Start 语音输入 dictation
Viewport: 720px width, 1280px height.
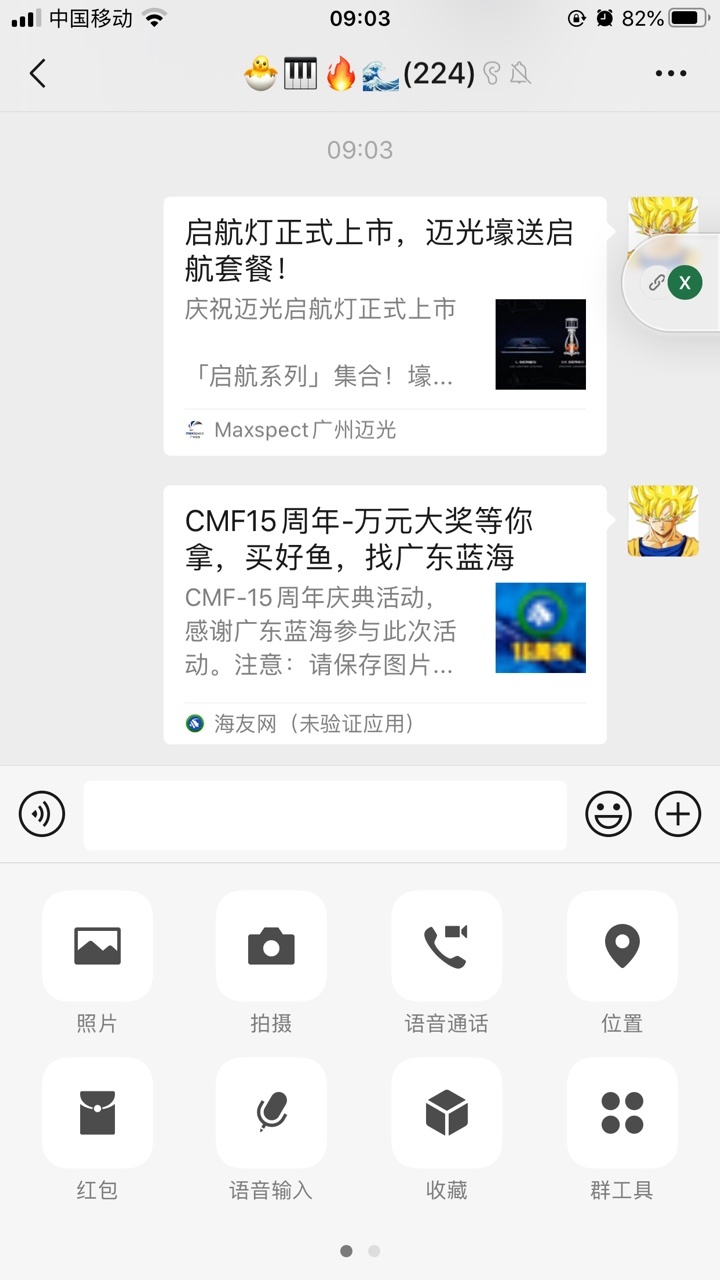[x=271, y=1113]
